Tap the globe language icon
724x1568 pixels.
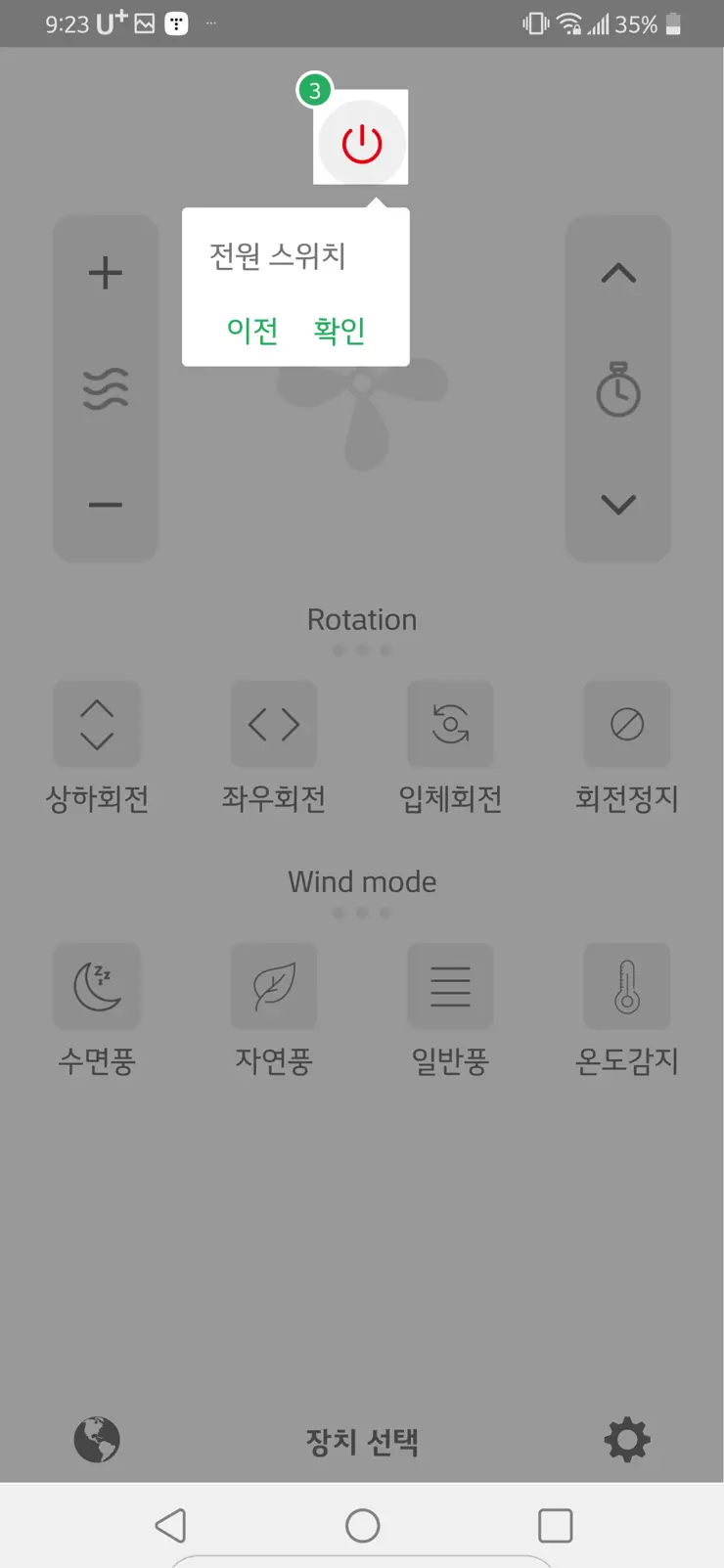coord(97,1439)
